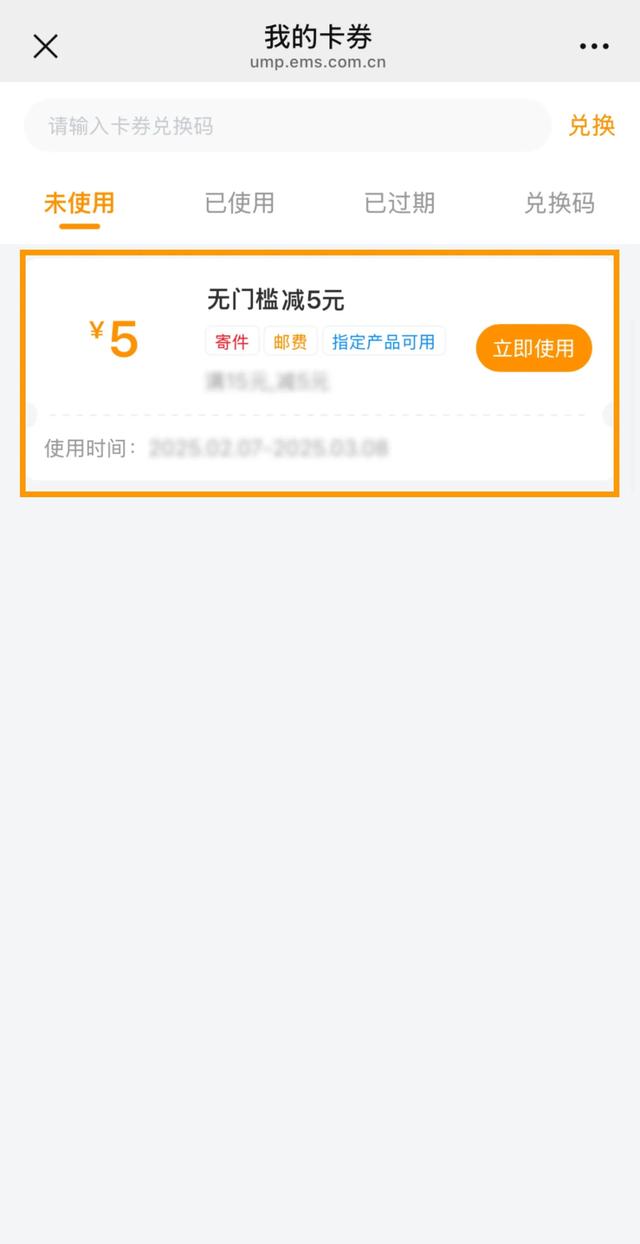Screen dimensions: 640x1244
Task: Tap the 兑换 button to redeem
Action: [591, 126]
